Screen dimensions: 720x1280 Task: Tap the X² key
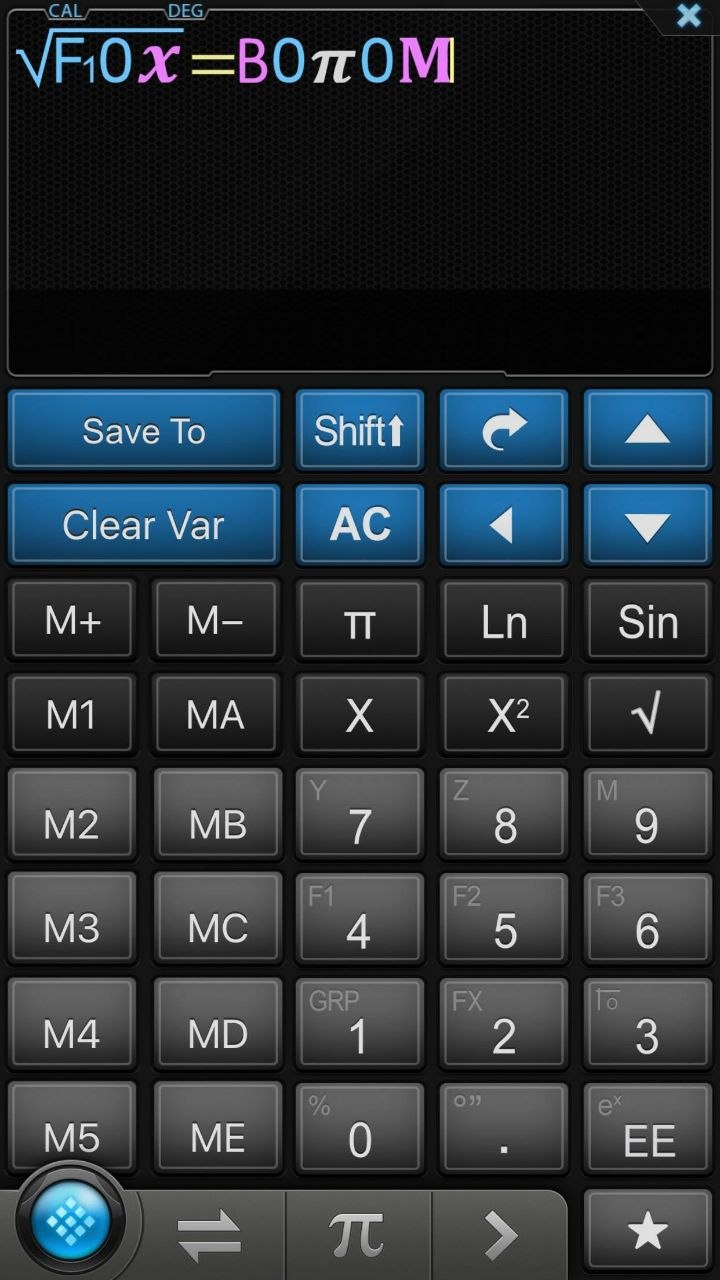[x=504, y=714]
